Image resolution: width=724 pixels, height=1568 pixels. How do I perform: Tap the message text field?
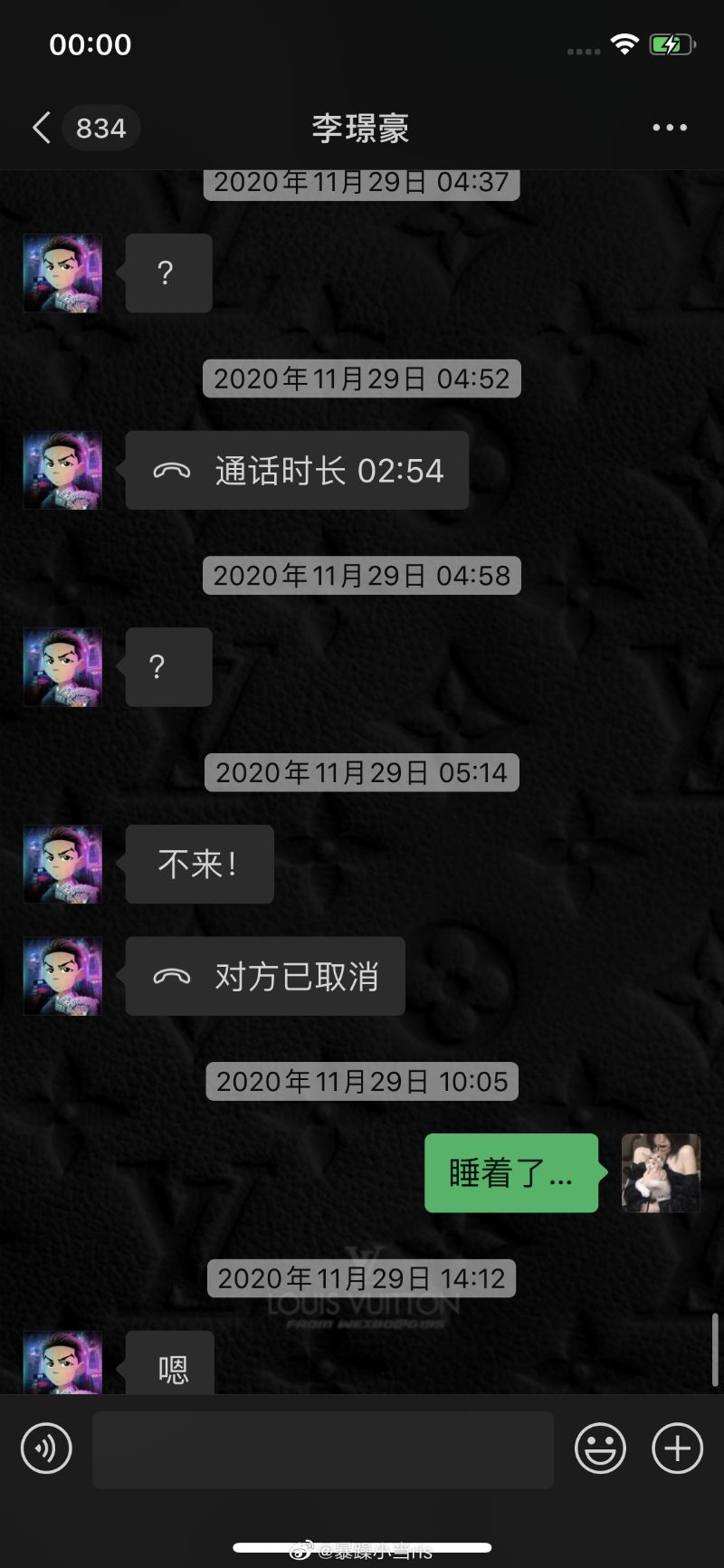point(323,1449)
